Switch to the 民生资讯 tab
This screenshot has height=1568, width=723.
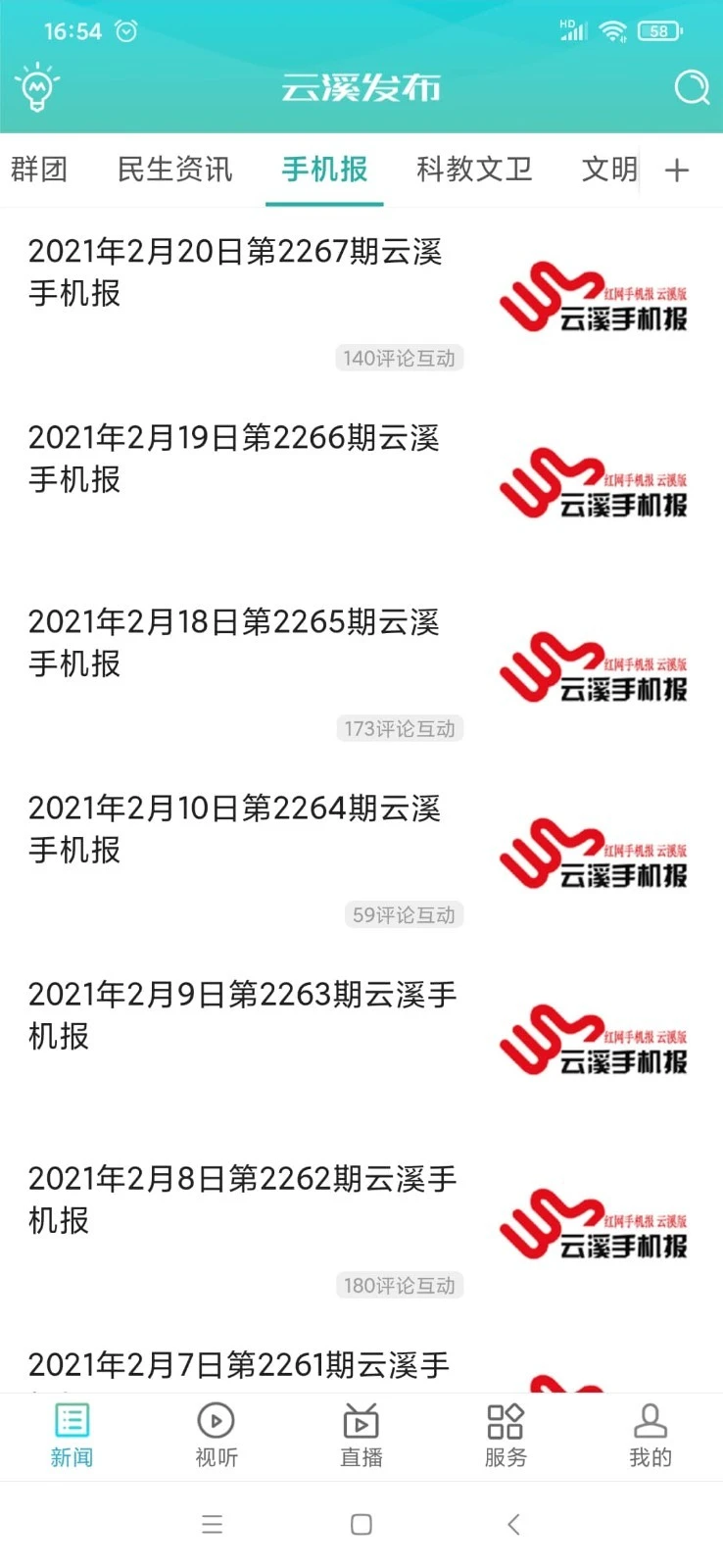173,170
